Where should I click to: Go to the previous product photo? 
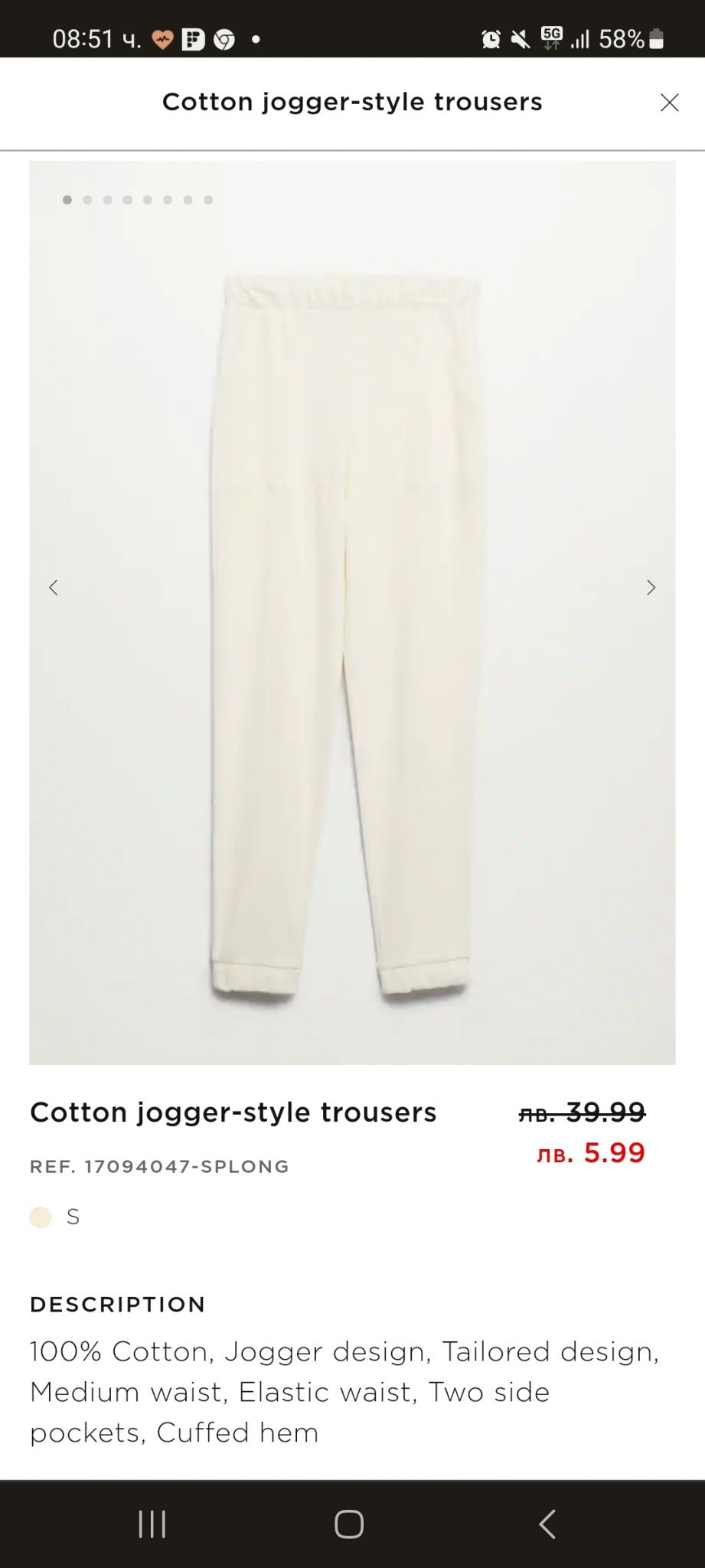pyautogui.click(x=54, y=587)
